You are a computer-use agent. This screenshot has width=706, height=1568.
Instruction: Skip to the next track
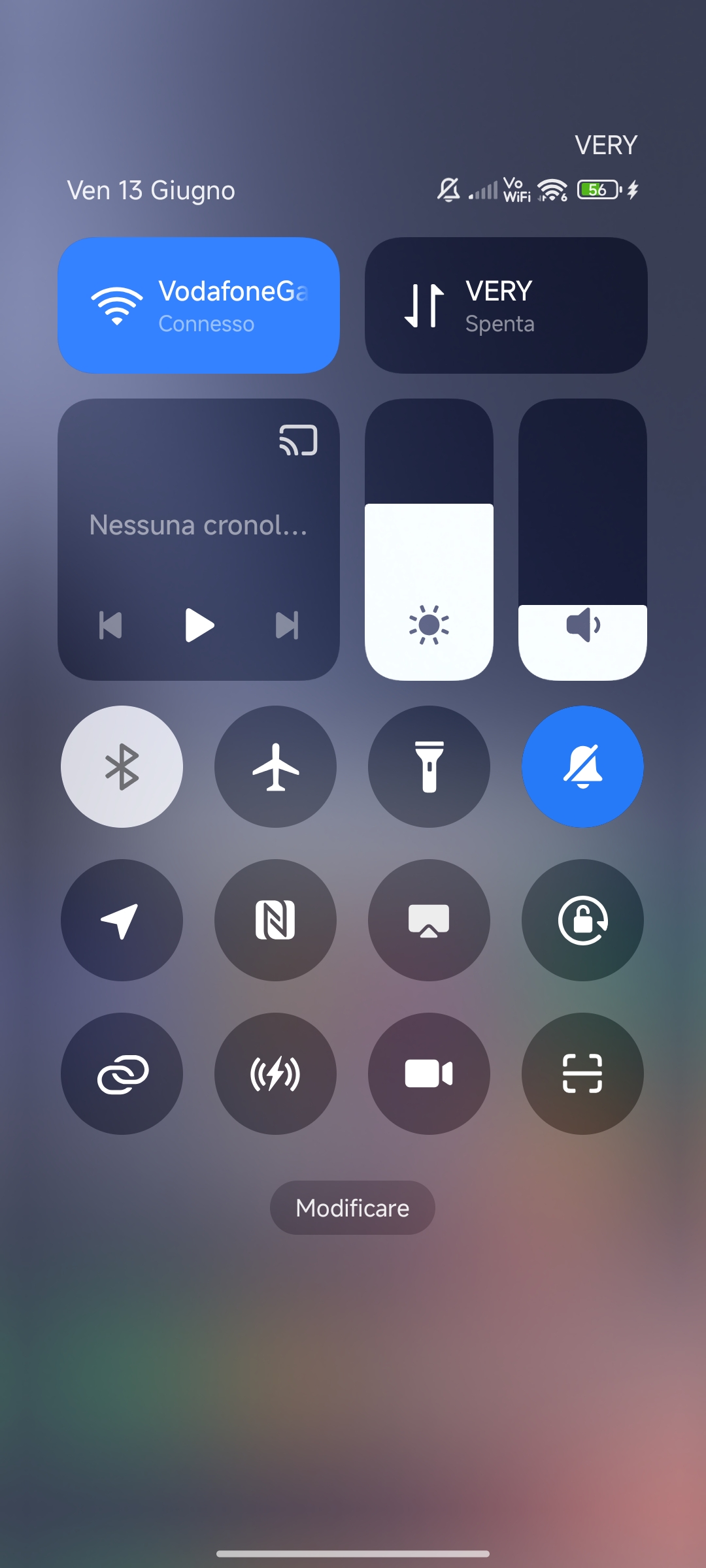288,625
